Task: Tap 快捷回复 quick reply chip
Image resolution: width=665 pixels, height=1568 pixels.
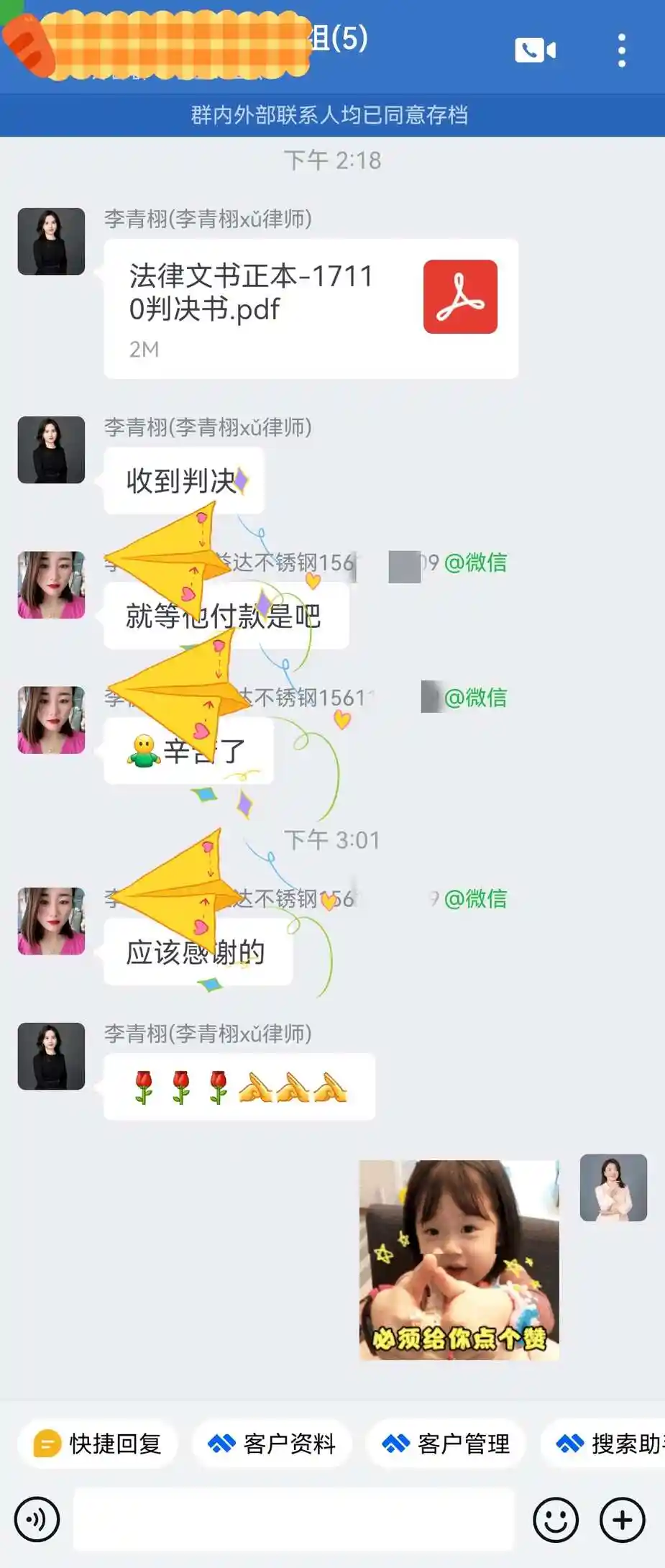Action: tap(98, 1444)
